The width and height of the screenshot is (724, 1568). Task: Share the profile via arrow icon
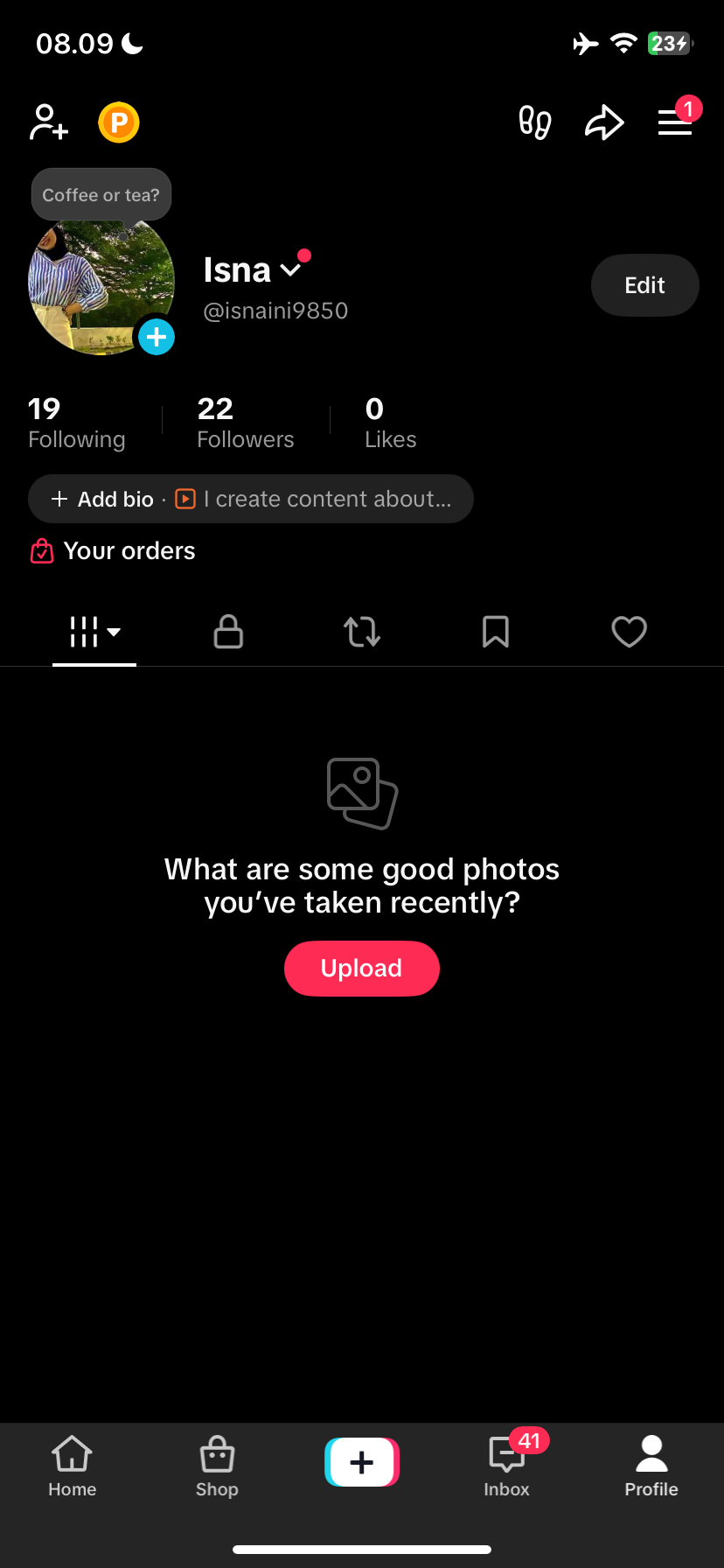click(604, 122)
